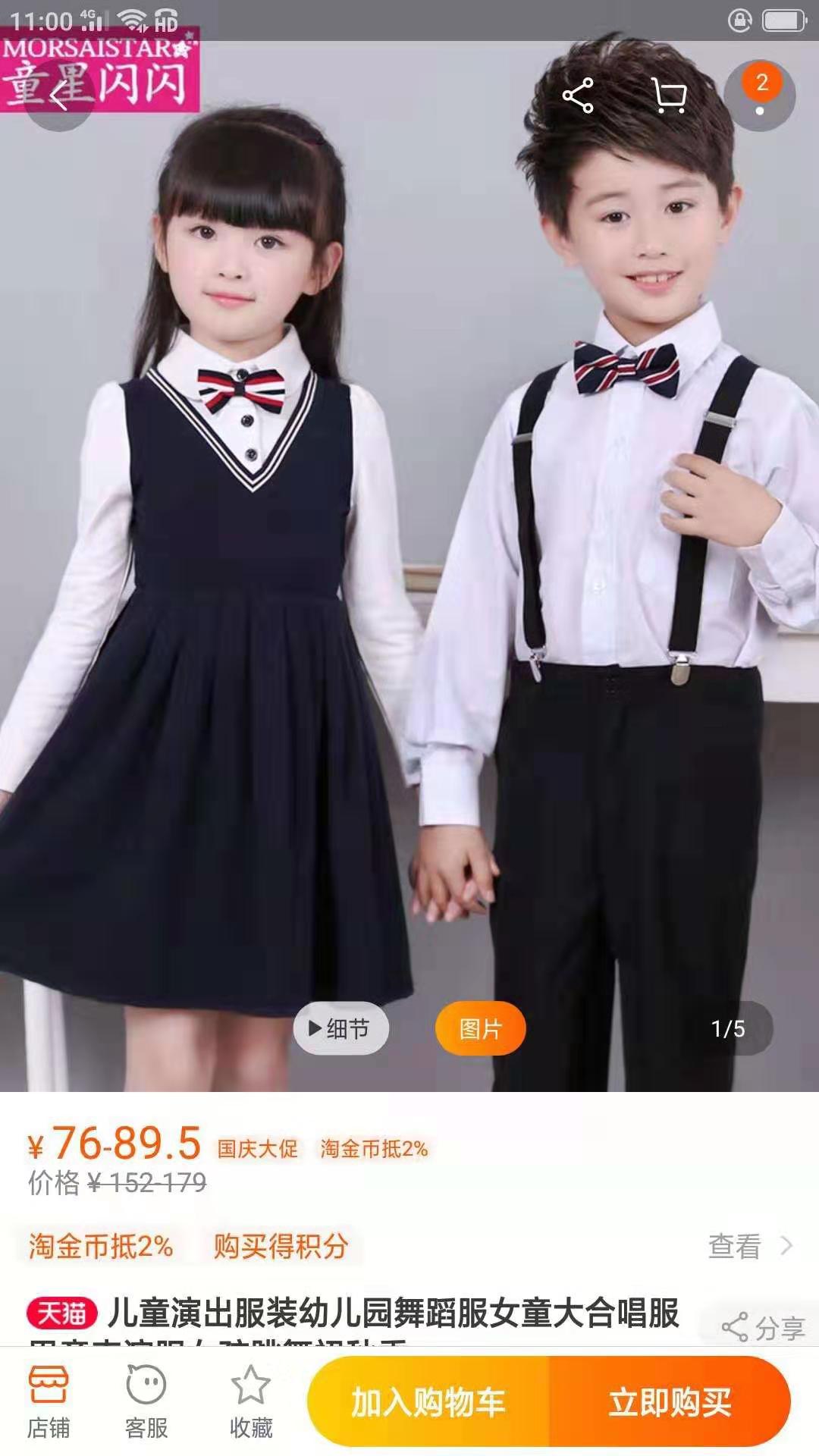Screen dimensions: 819x1456
Task: Play the 细节 detail video
Action: 341,1028
